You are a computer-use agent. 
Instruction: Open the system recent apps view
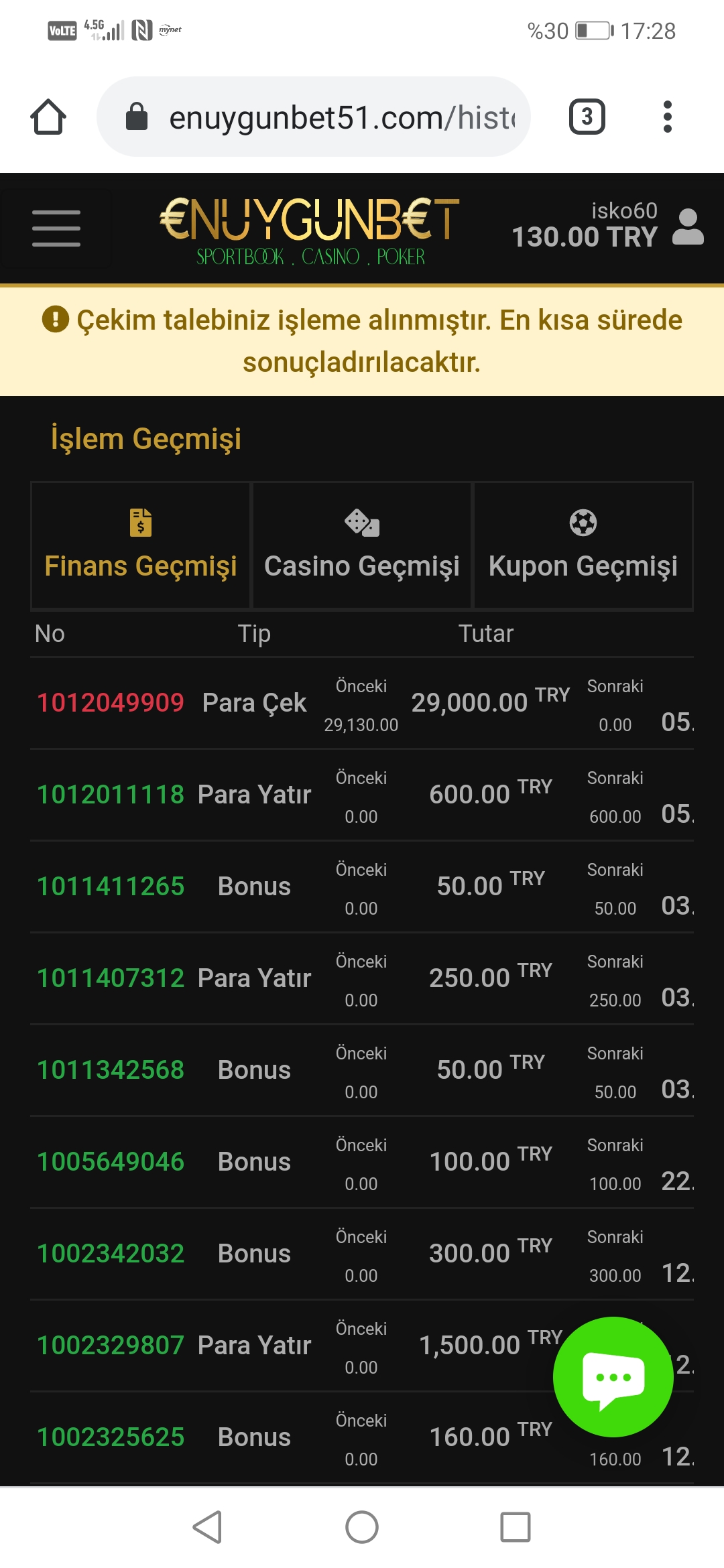click(x=516, y=1527)
